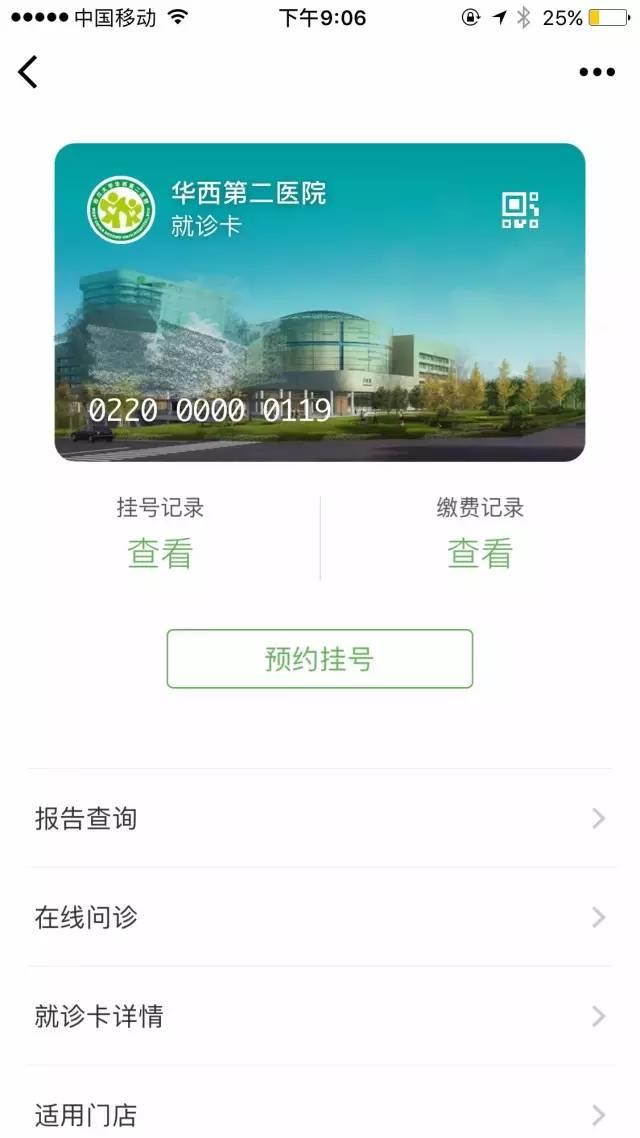Show the card's QR code icon

(520, 209)
